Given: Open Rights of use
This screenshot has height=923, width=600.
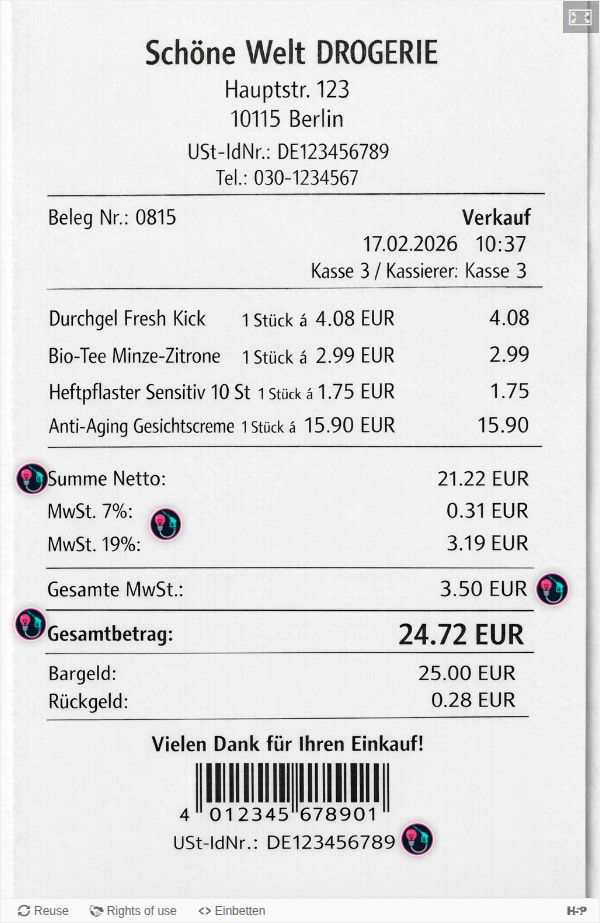Looking at the screenshot, I should pos(133,910).
